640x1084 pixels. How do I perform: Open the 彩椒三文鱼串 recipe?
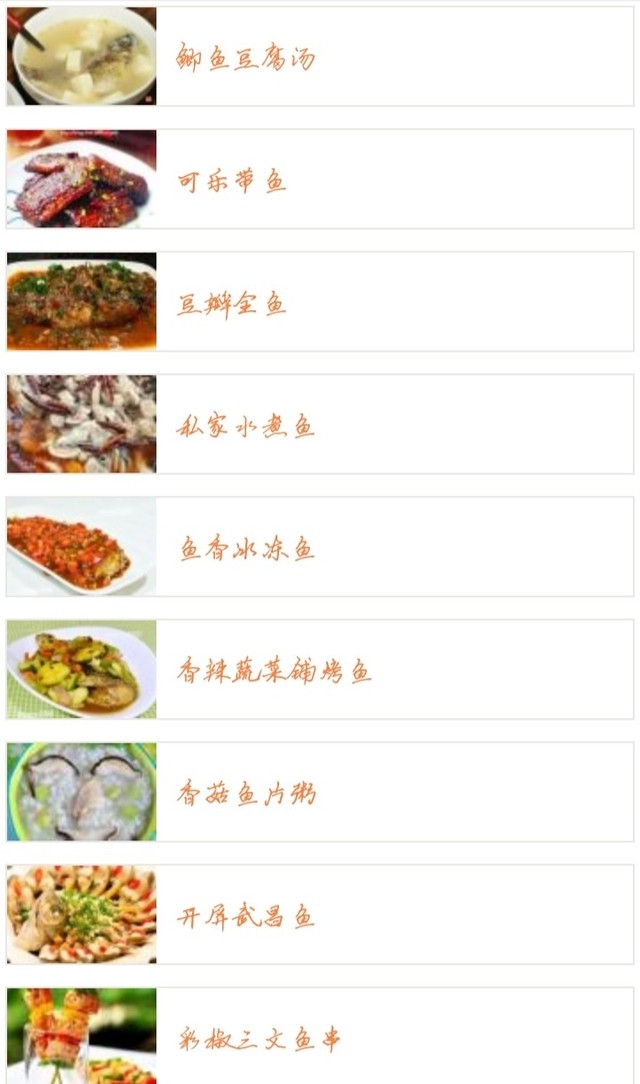(x=320, y=1036)
